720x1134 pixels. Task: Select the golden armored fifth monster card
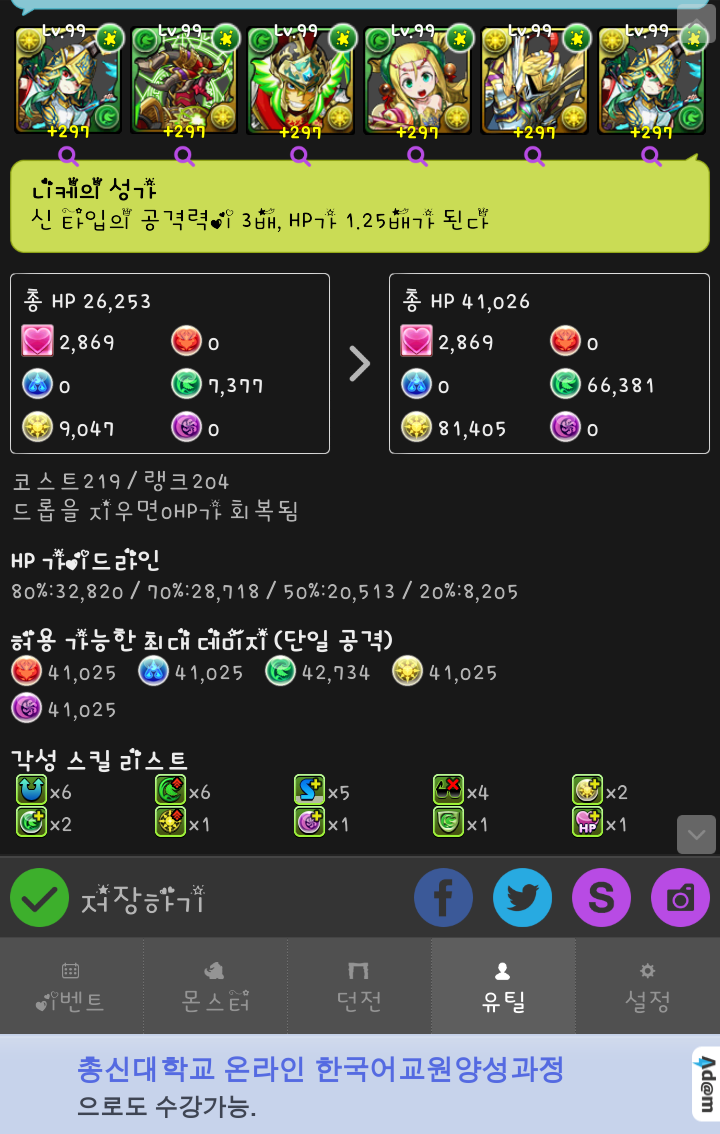coord(534,82)
